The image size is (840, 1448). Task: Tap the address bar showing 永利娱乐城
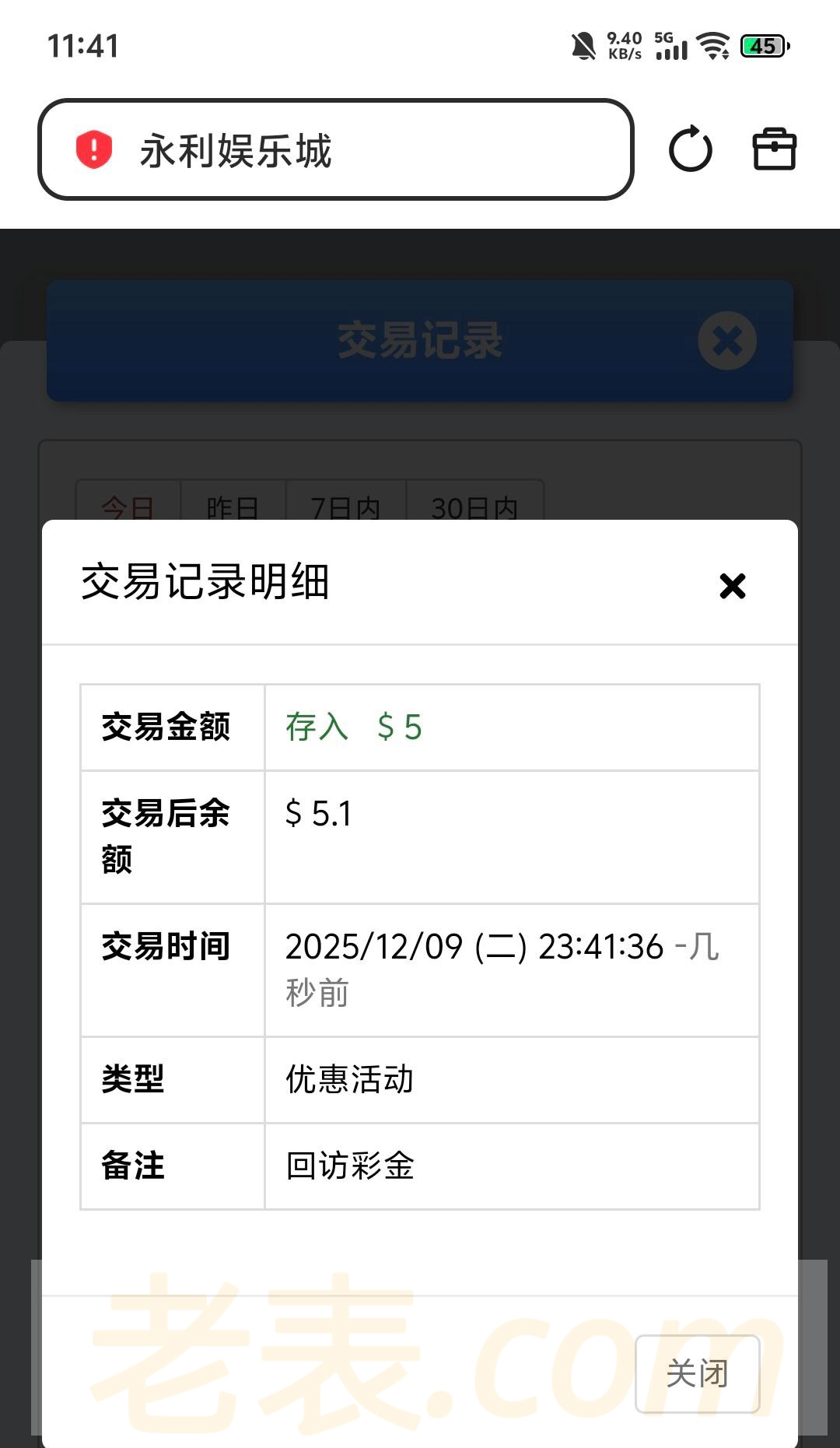pos(334,149)
